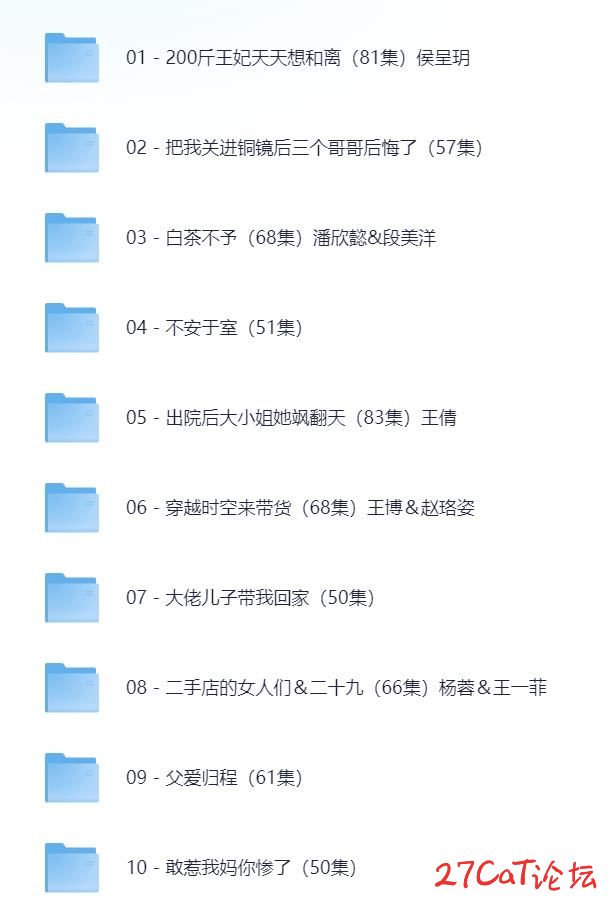Open the 06 穿越时空来带货 folder
Screen dimensions: 612x916
[x=72, y=508]
